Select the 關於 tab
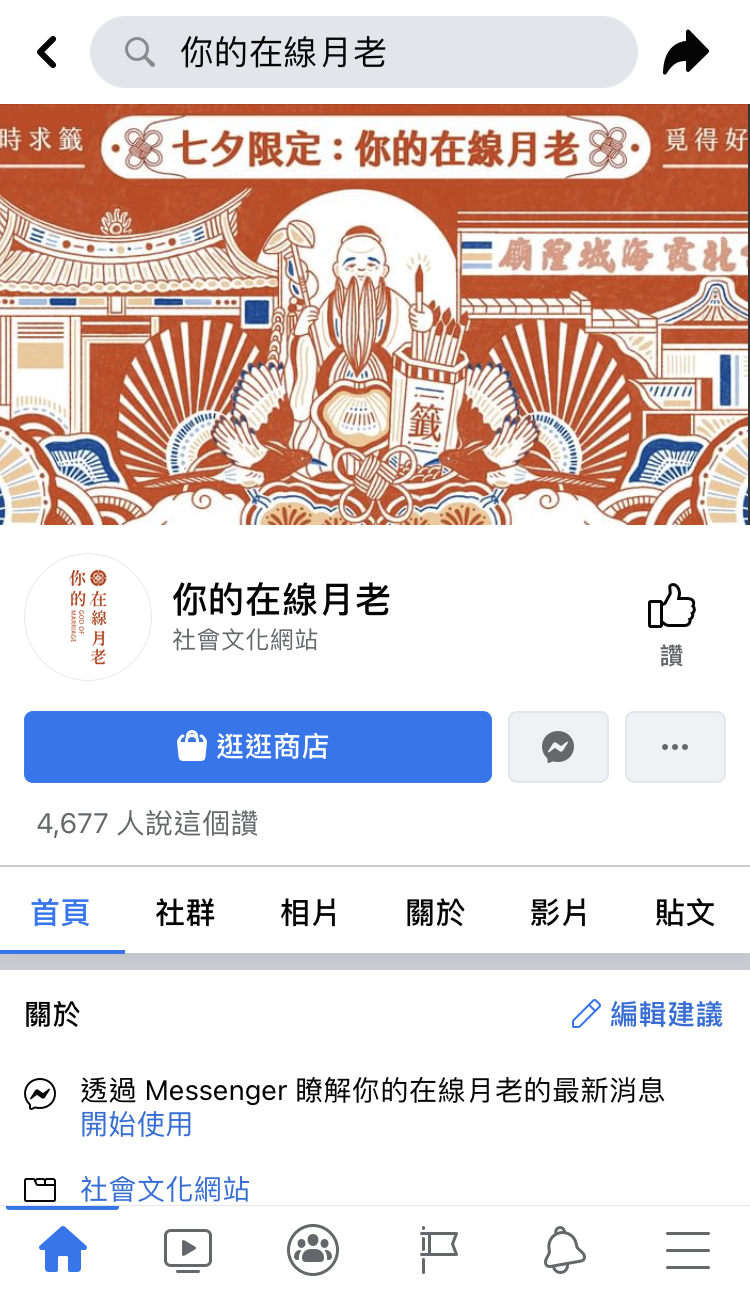The image size is (750, 1294). tap(435, 912)
